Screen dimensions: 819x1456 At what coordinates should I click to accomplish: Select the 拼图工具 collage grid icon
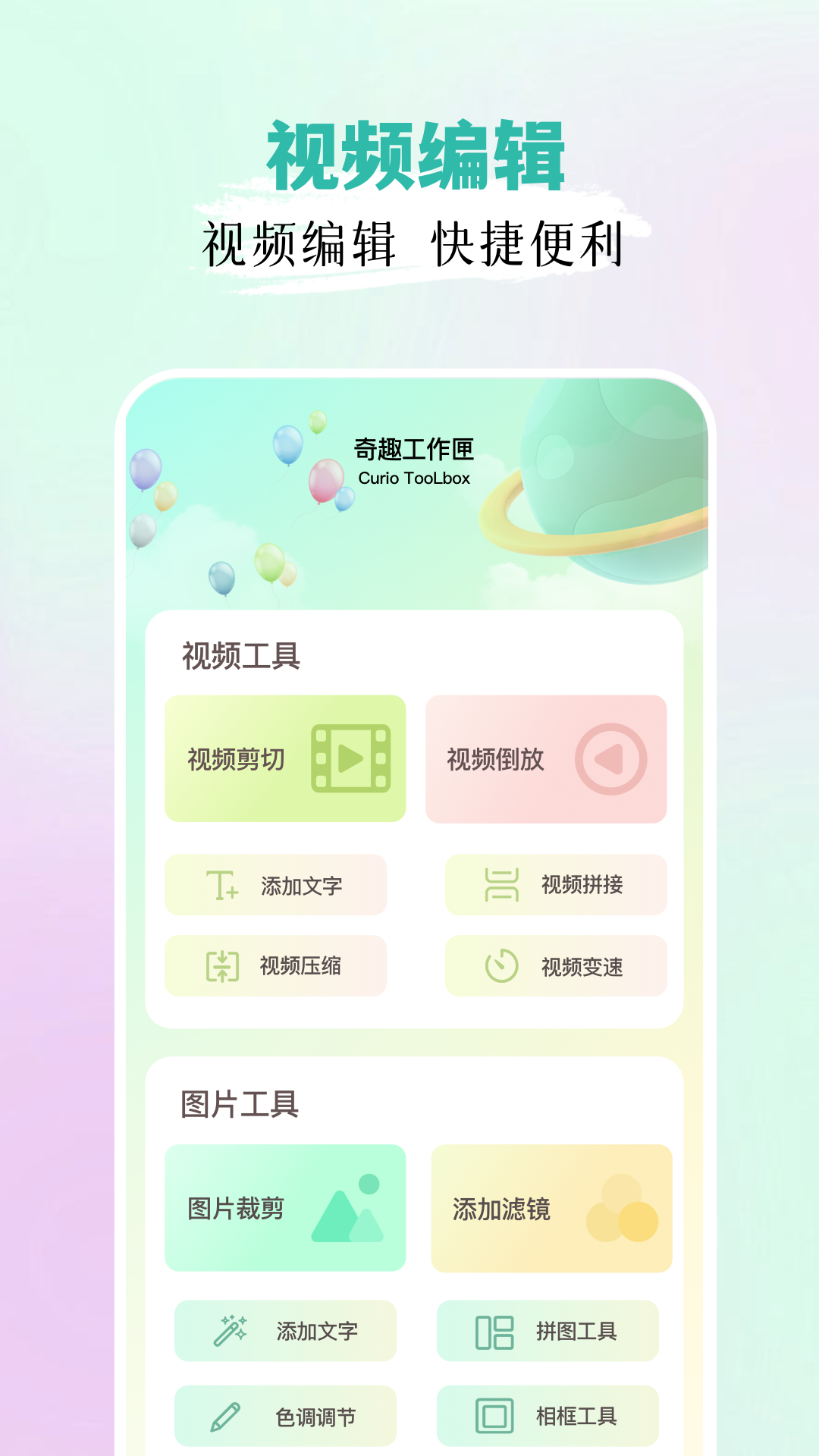[x=497, y=1331]
